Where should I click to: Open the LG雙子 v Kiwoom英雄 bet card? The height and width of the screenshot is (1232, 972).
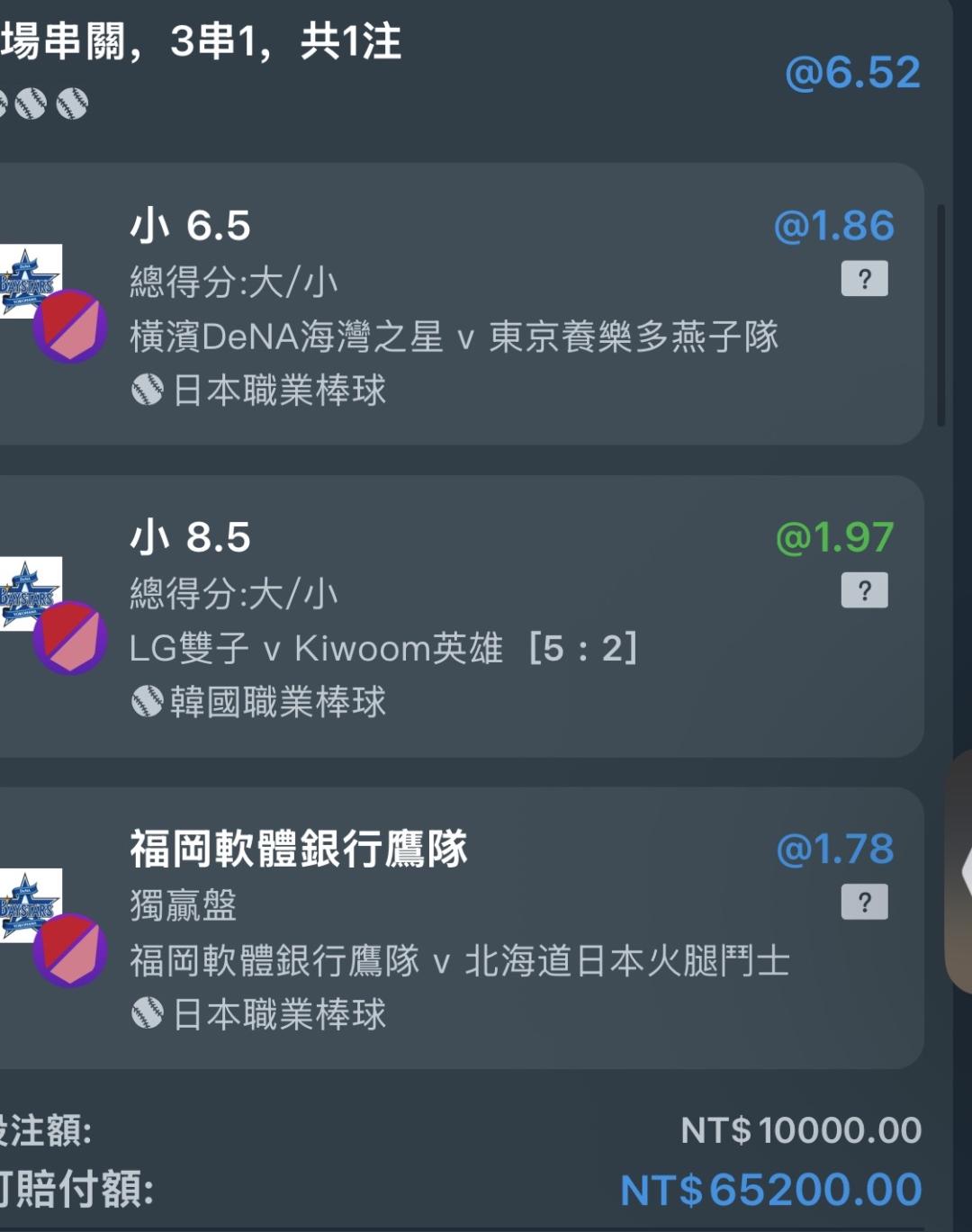tap(462, 616)
